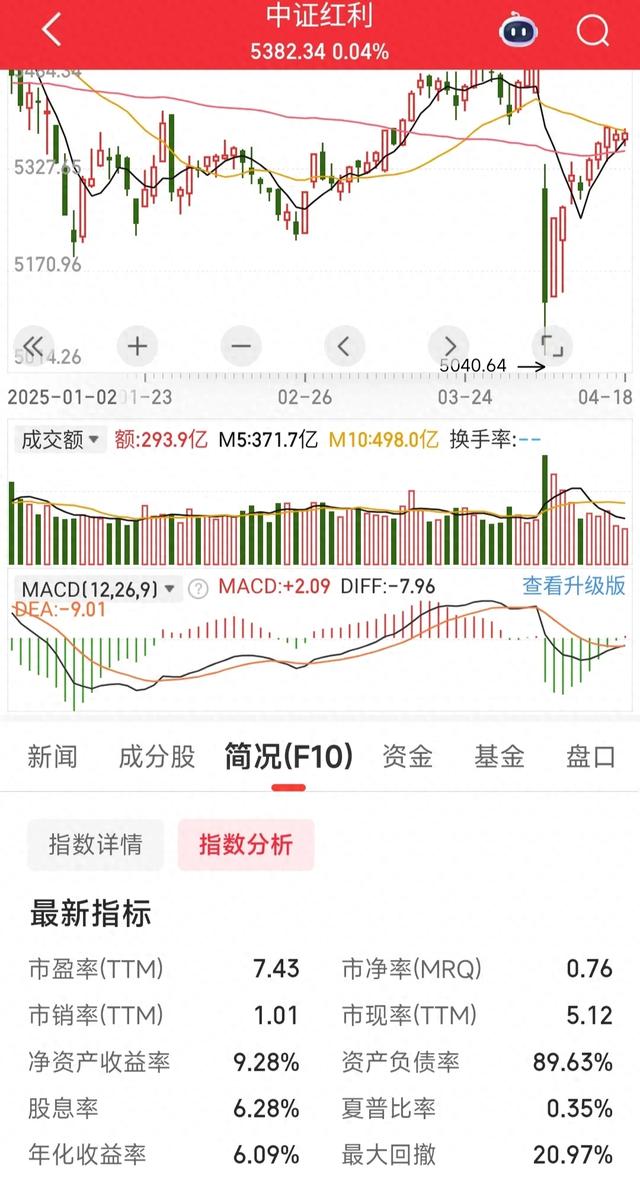The height and width of the screenshot is (1191, 640).
Task: Move chart right with the right arrow
Action: 448,346
